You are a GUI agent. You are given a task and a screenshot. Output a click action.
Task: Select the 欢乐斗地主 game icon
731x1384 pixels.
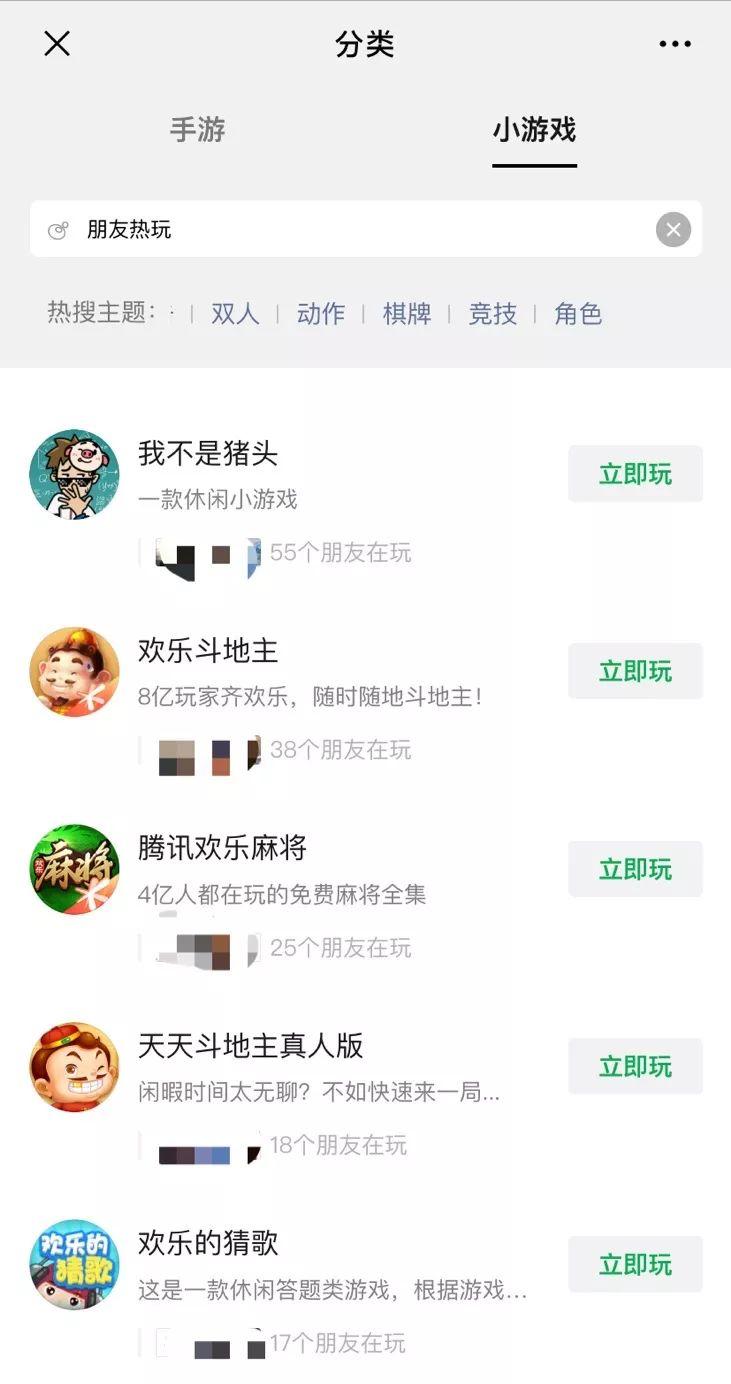click(x=74, y=672)
